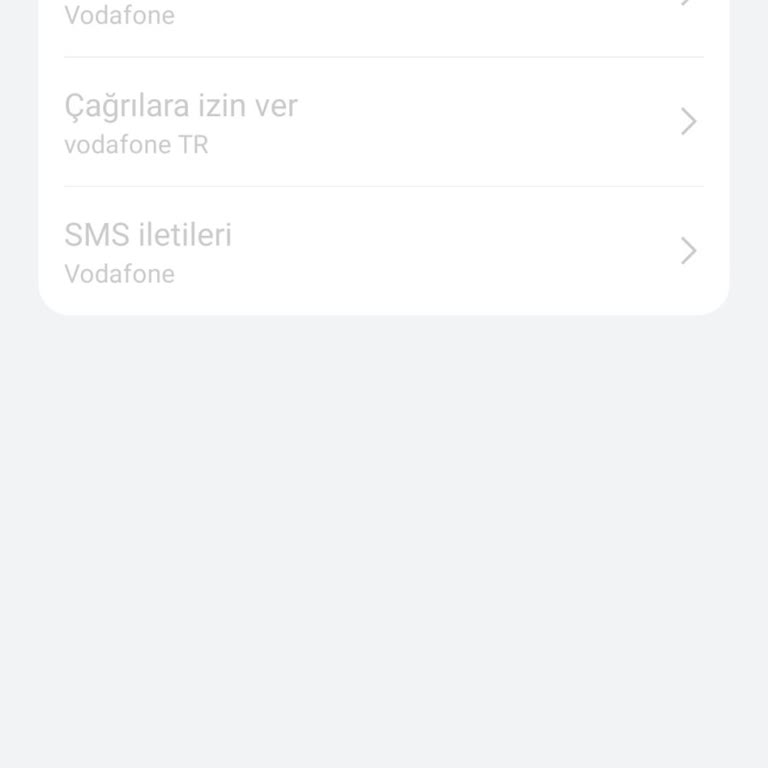768x768 pixels.
Task: Open the SMS iletileri setting
Action: (x=383, y=251)
